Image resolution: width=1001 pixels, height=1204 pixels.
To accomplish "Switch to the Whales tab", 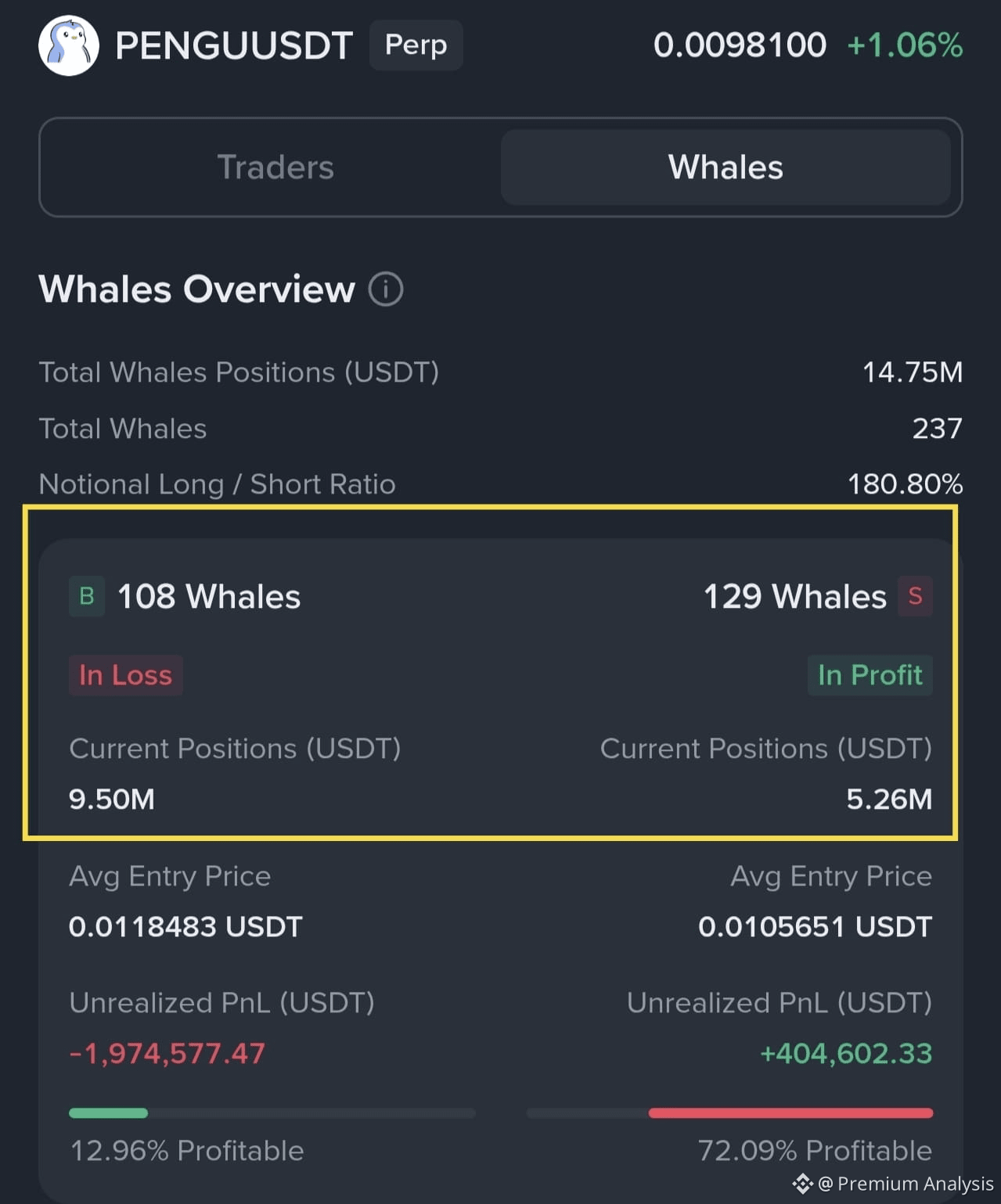I will click(724, 167).
